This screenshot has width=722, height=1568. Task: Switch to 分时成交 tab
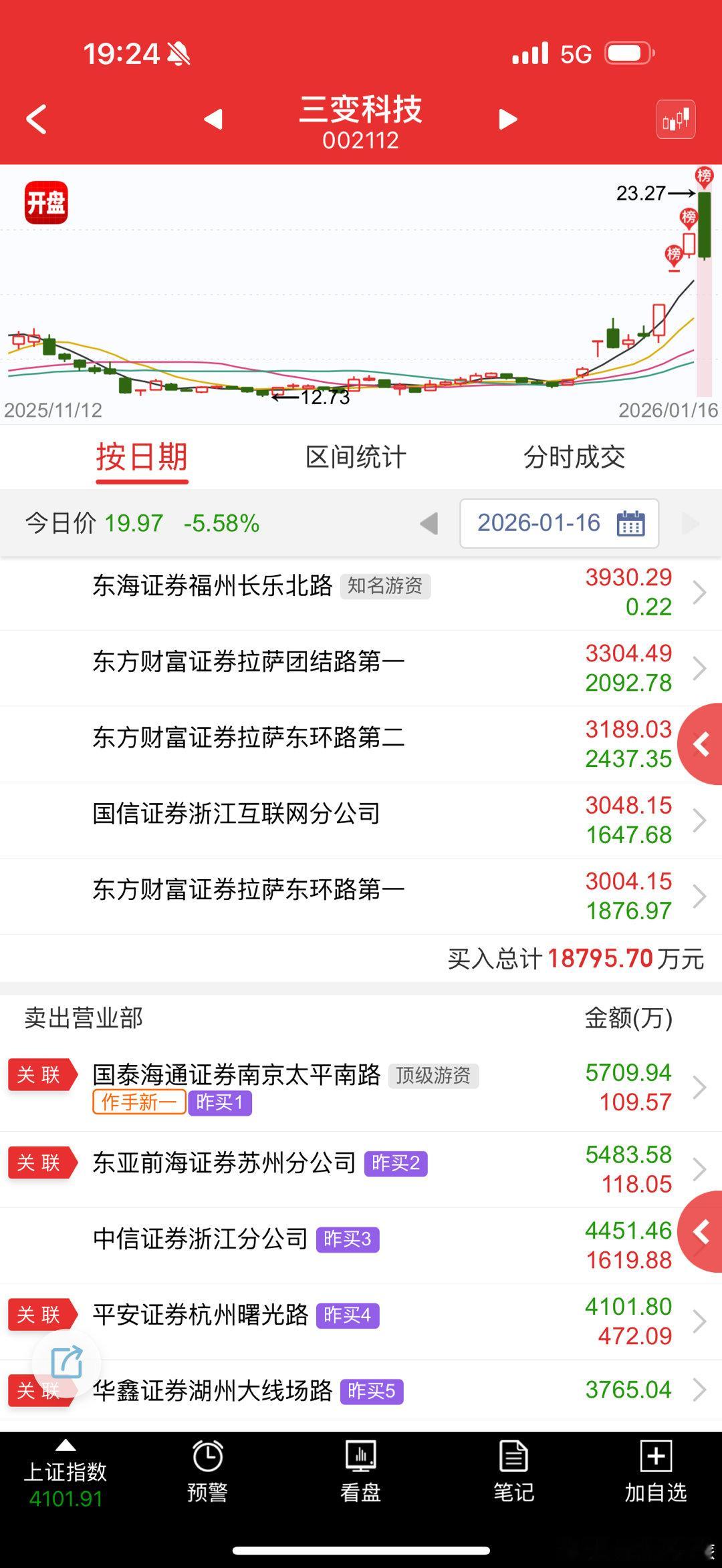coord(576,457)
